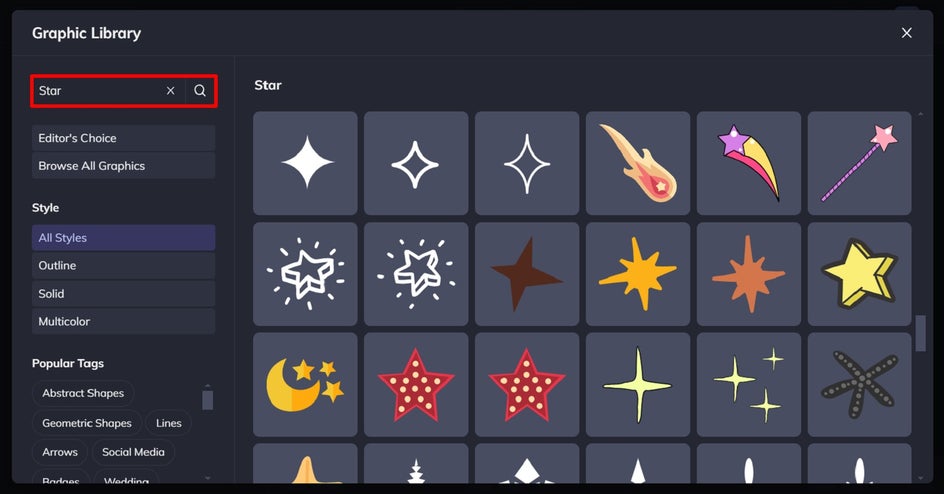Choose the Social Media tag

point(133,452)
